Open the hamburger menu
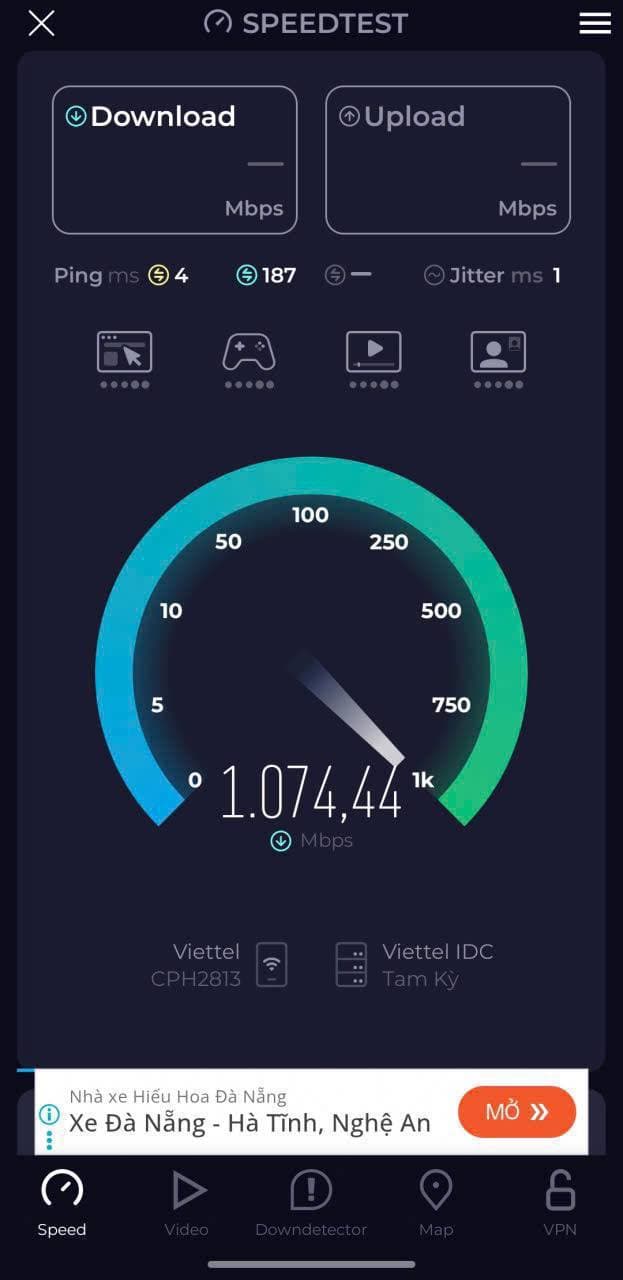 [x=594, y=23]
